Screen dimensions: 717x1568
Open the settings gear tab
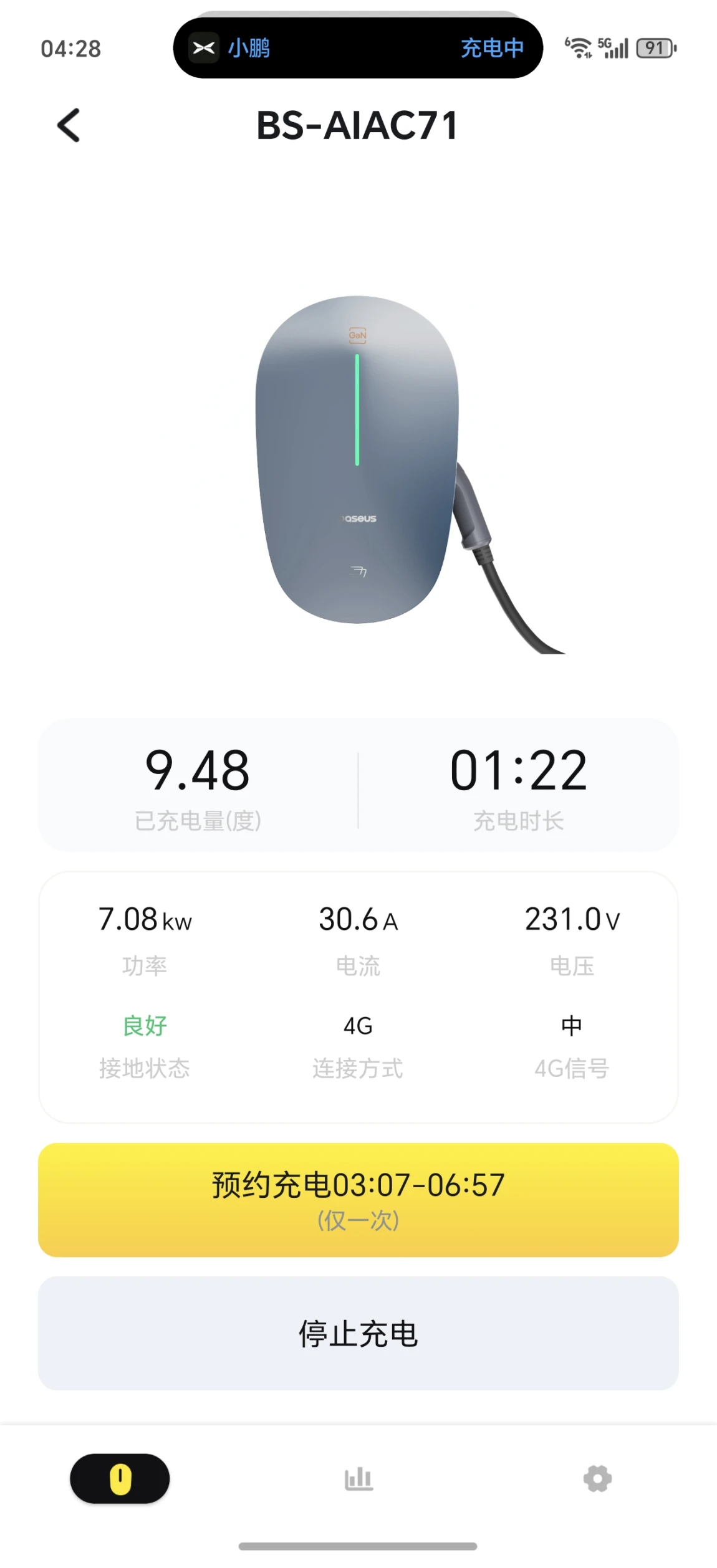pos(597,1478)
